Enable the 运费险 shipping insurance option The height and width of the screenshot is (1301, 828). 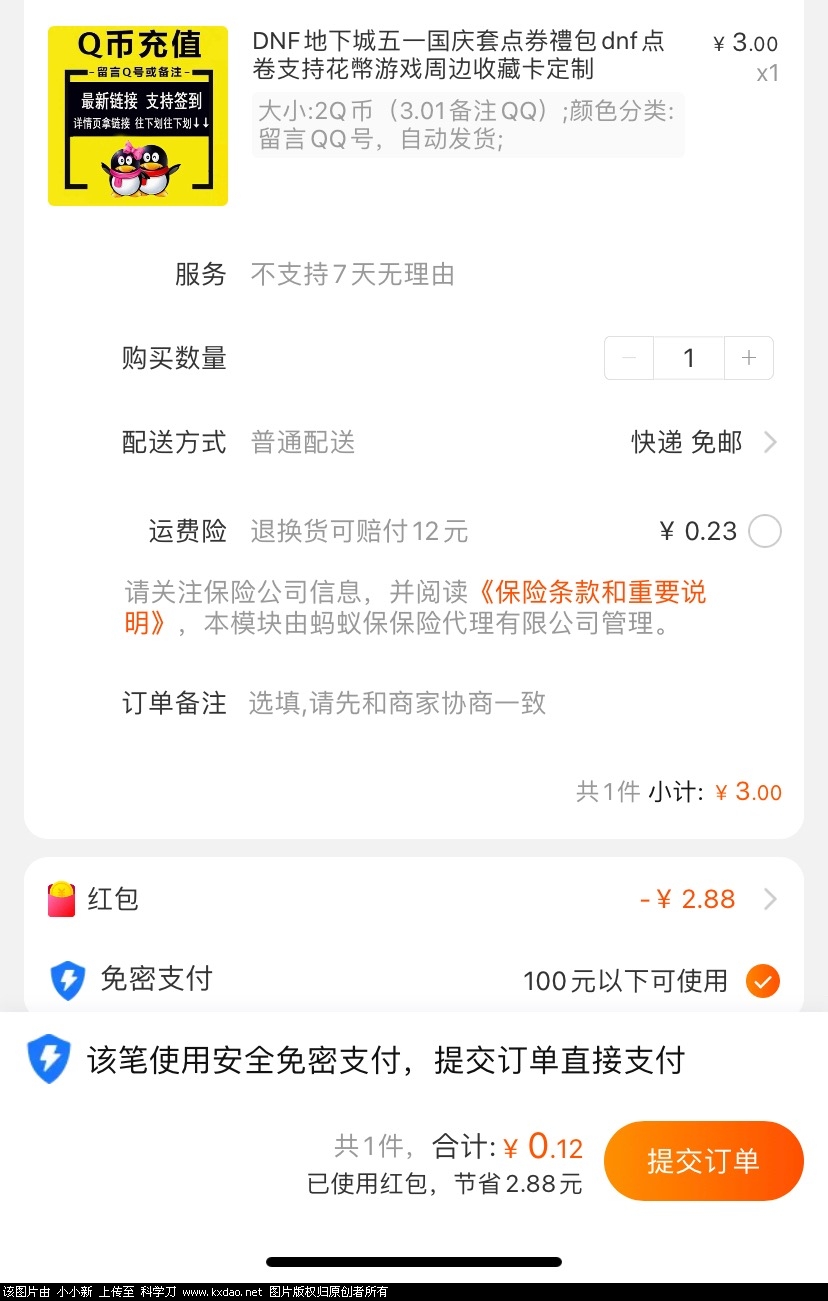[765, 531]
